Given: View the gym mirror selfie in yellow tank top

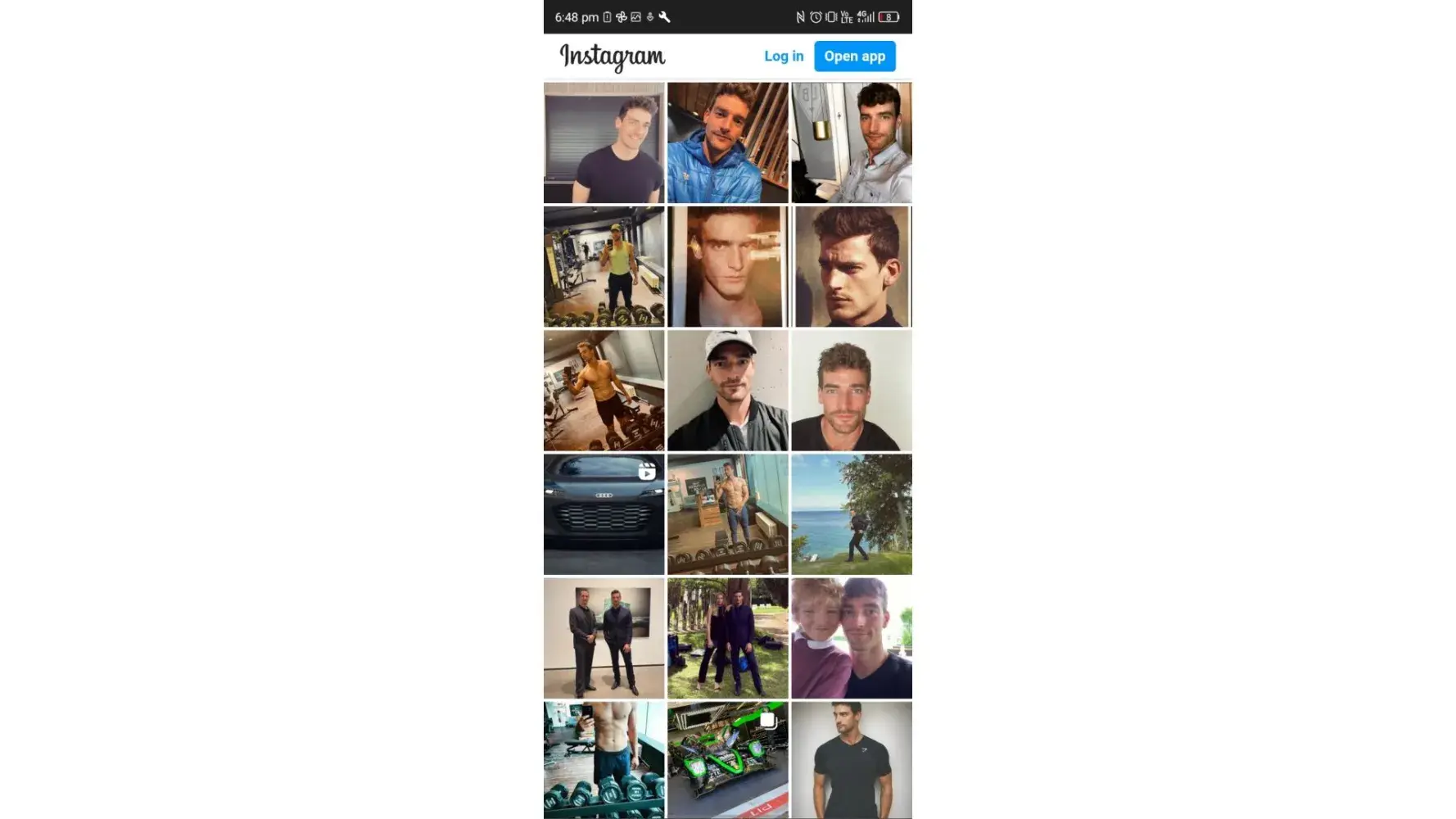Looking at the screenshot, I should coord(604,266).
